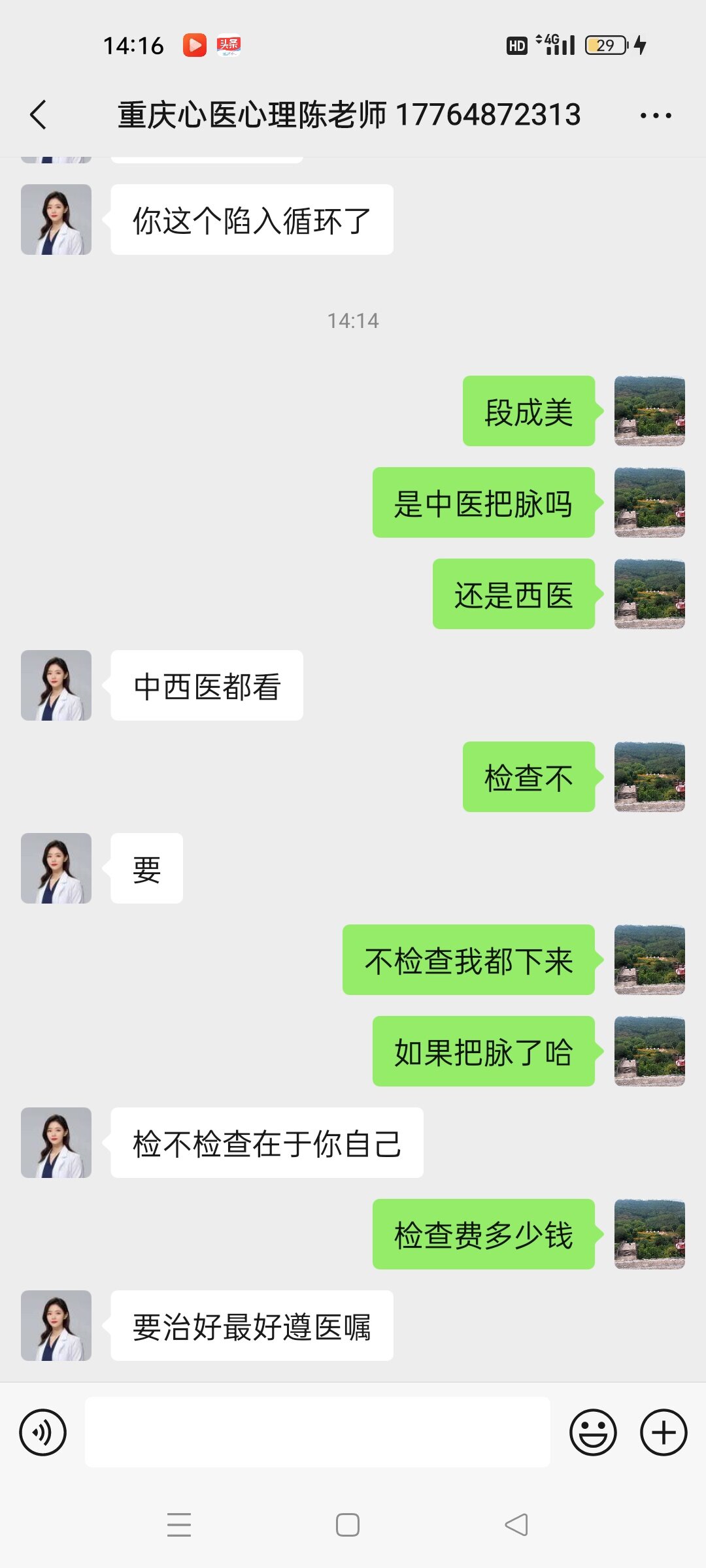Open the chat info overflow menu
This screenshot has height=1568, width=706.
(x=656, y=116)
